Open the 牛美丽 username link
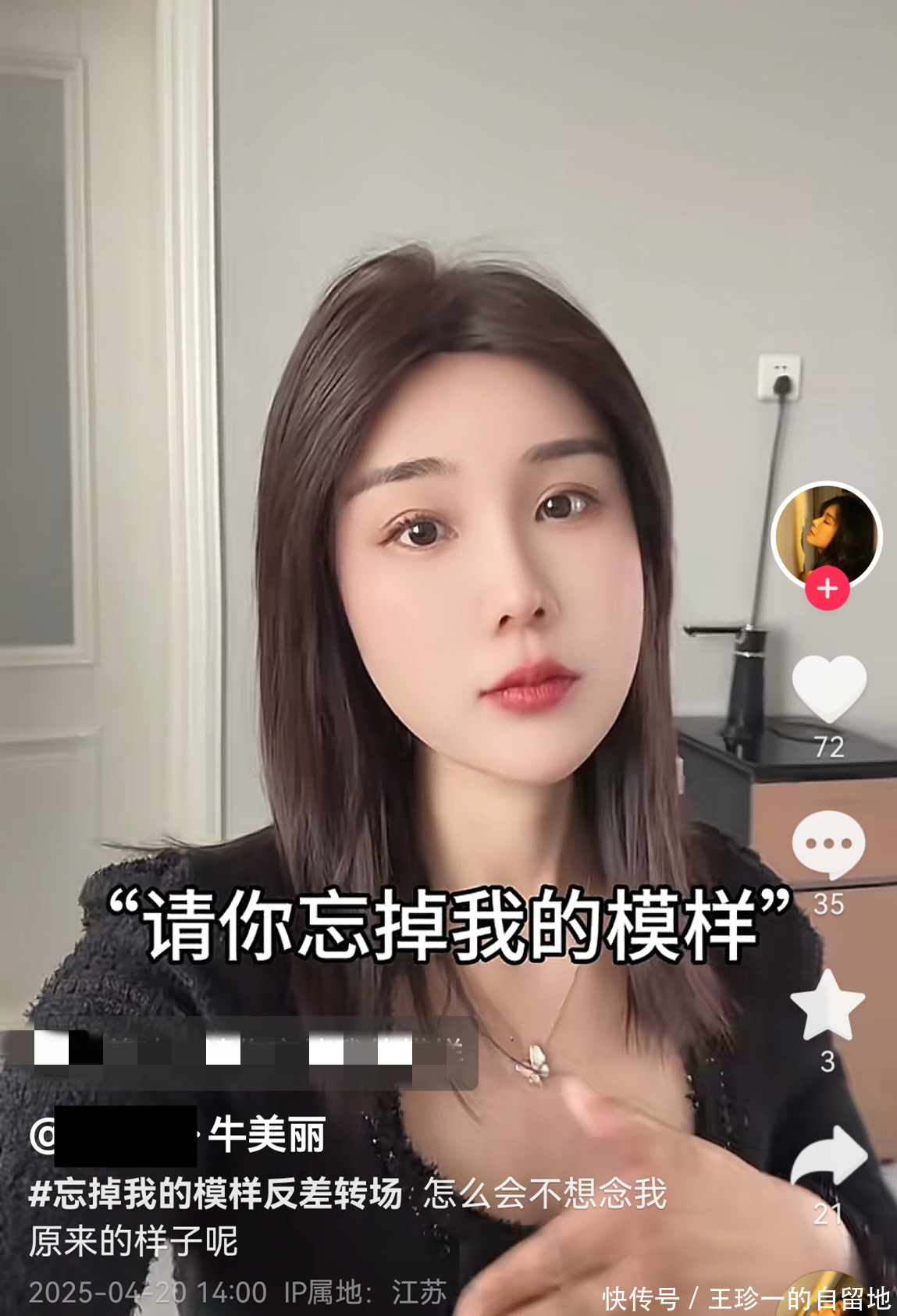 (265, 1135)
